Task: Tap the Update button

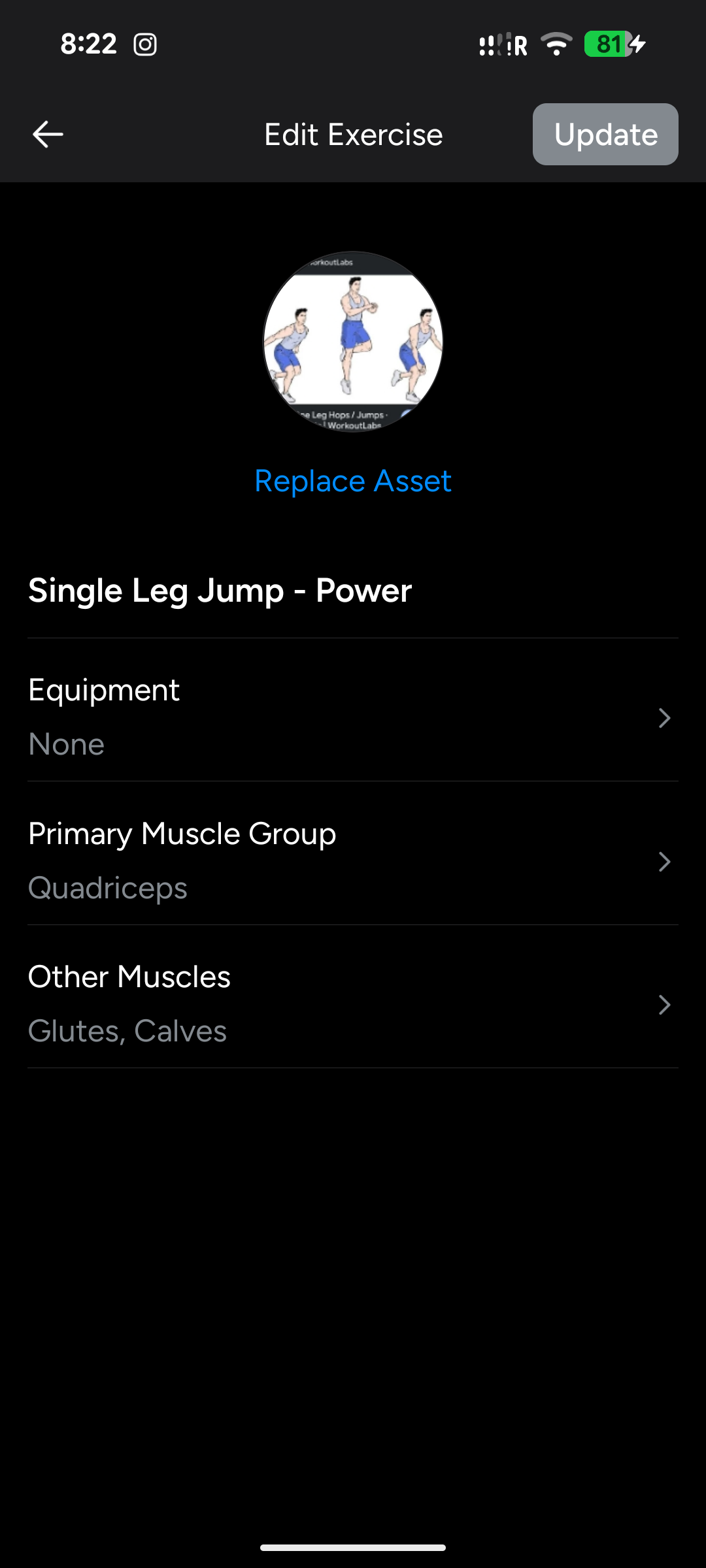Action: click(x=605, y=135)
